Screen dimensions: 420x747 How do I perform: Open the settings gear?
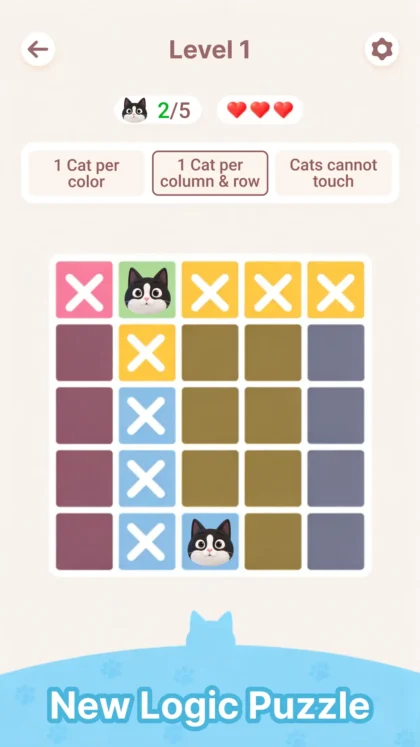click(382, 49)
